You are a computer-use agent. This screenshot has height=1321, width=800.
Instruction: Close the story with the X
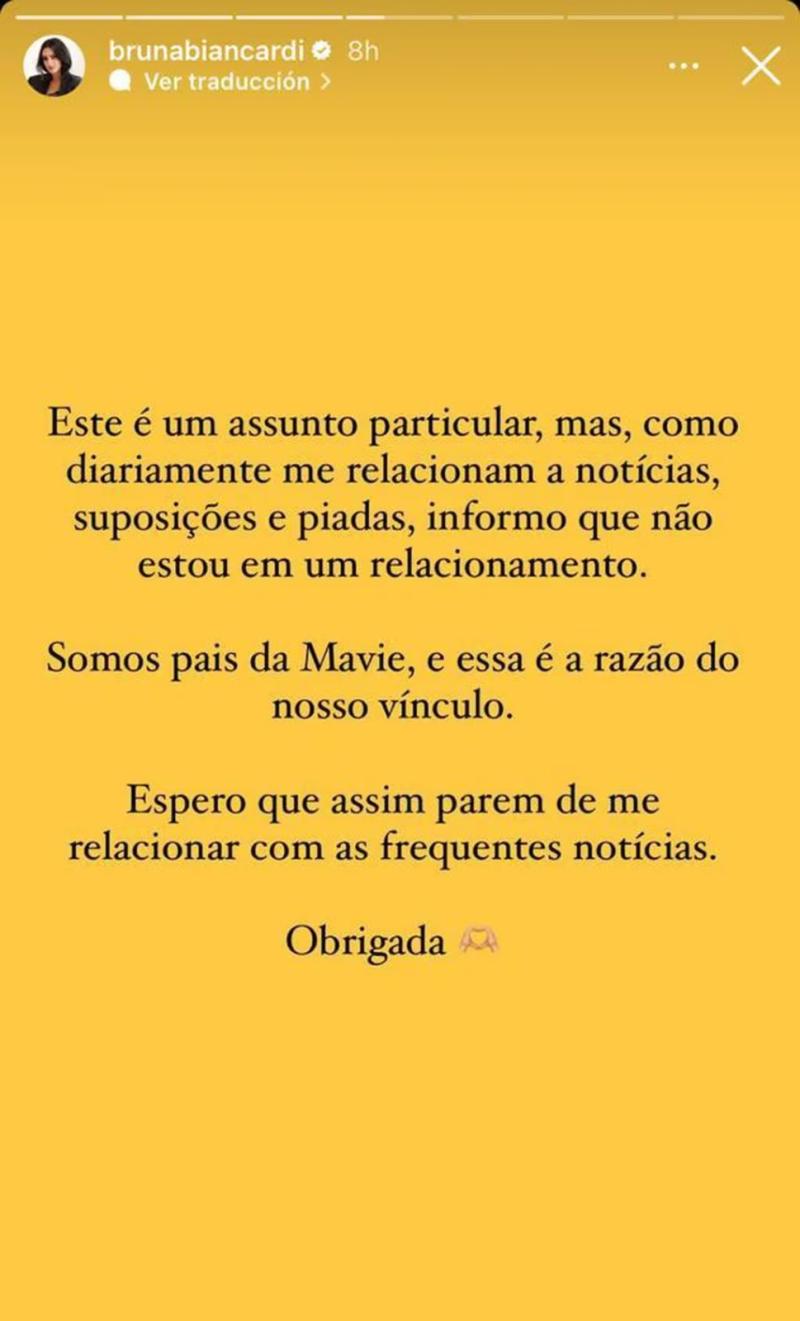point(760,67)
